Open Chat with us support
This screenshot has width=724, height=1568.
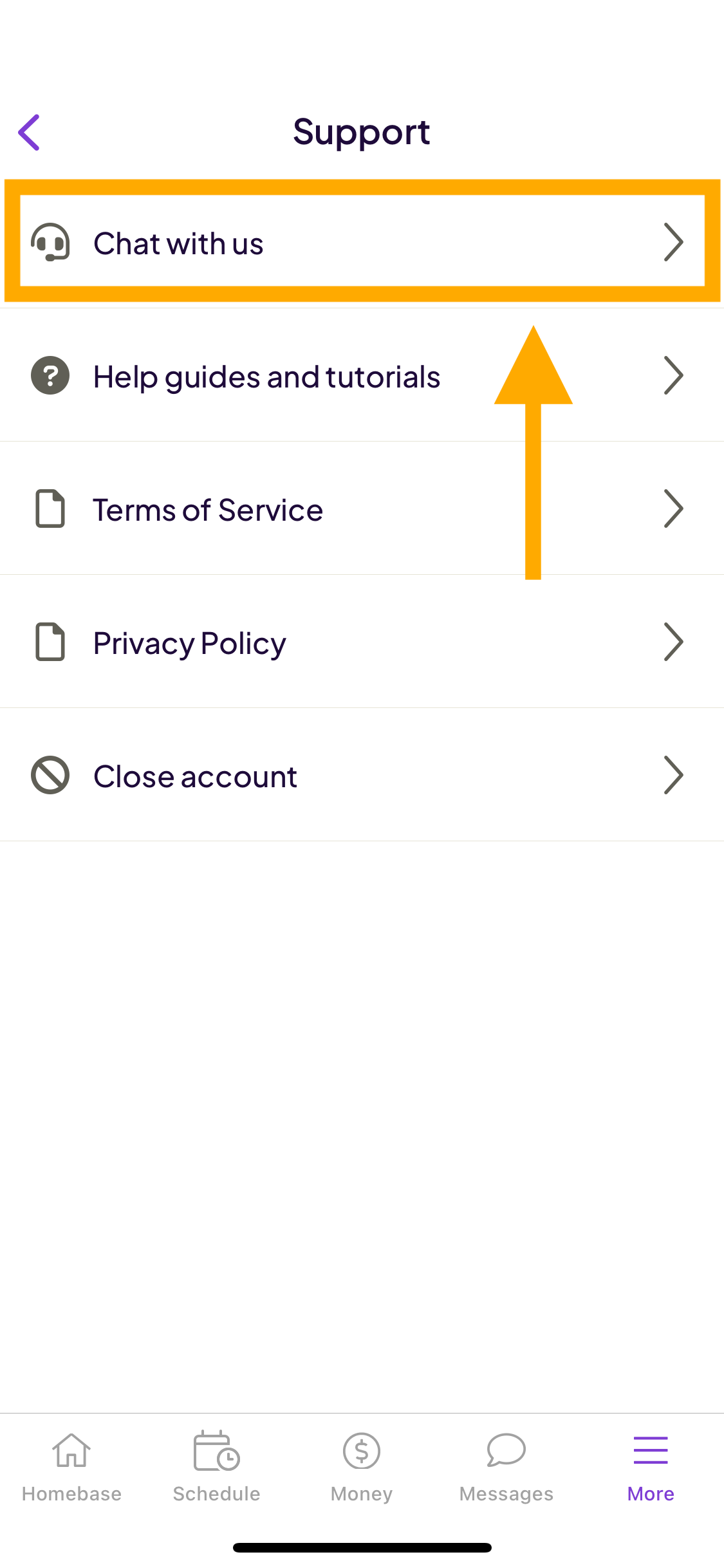(257, 243)
